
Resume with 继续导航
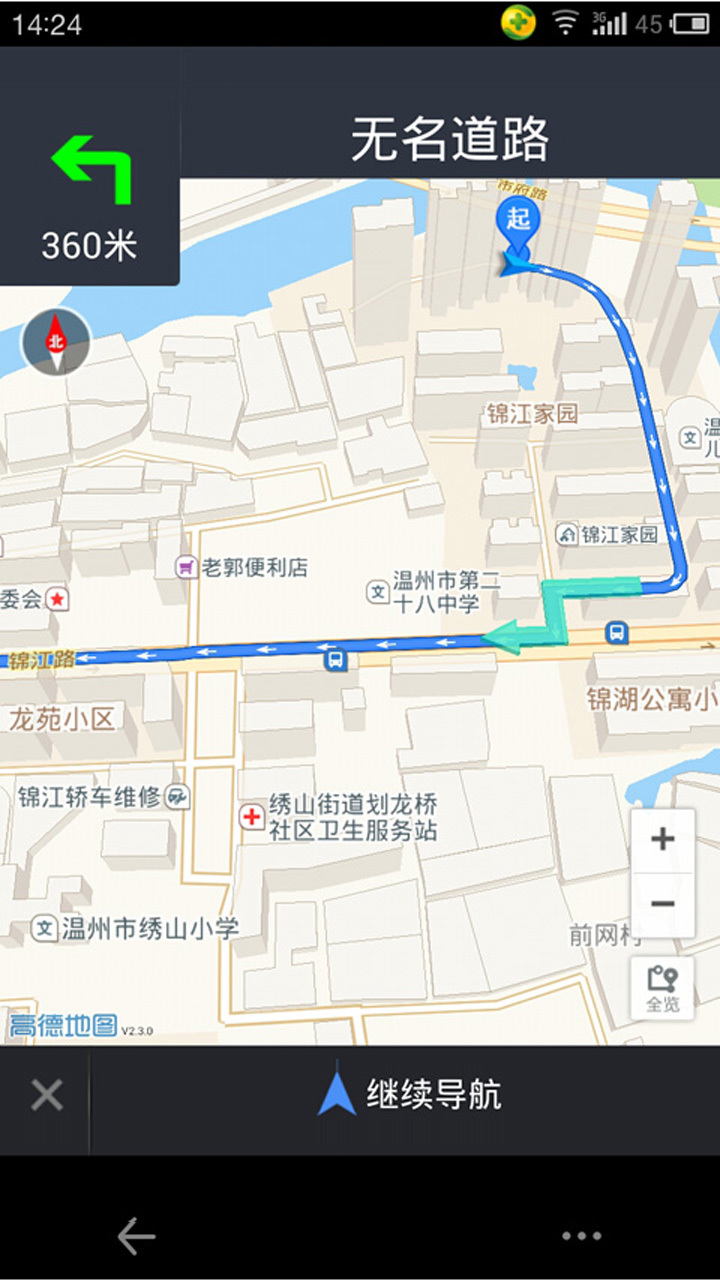point(410,1096)
